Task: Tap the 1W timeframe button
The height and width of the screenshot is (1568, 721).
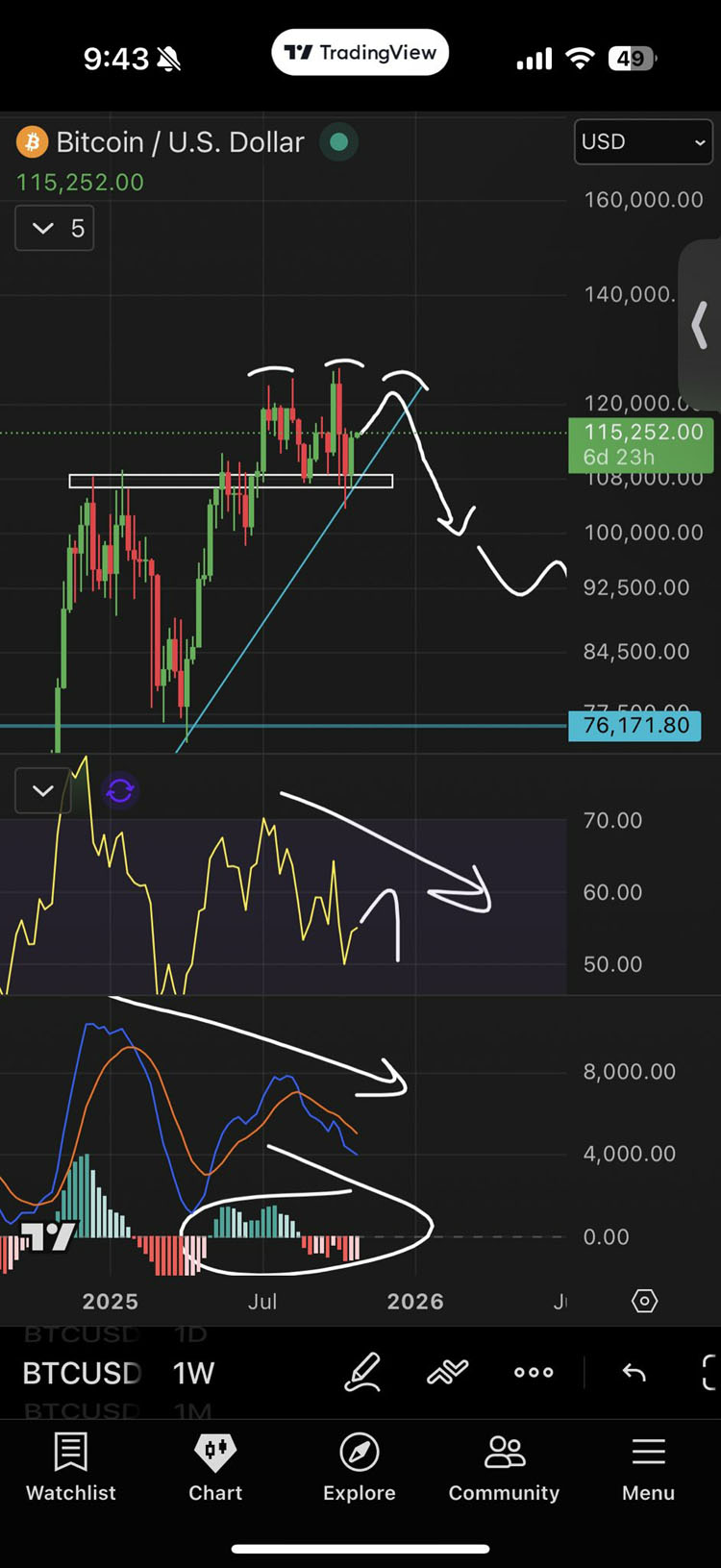Action: coord(193,1373)
